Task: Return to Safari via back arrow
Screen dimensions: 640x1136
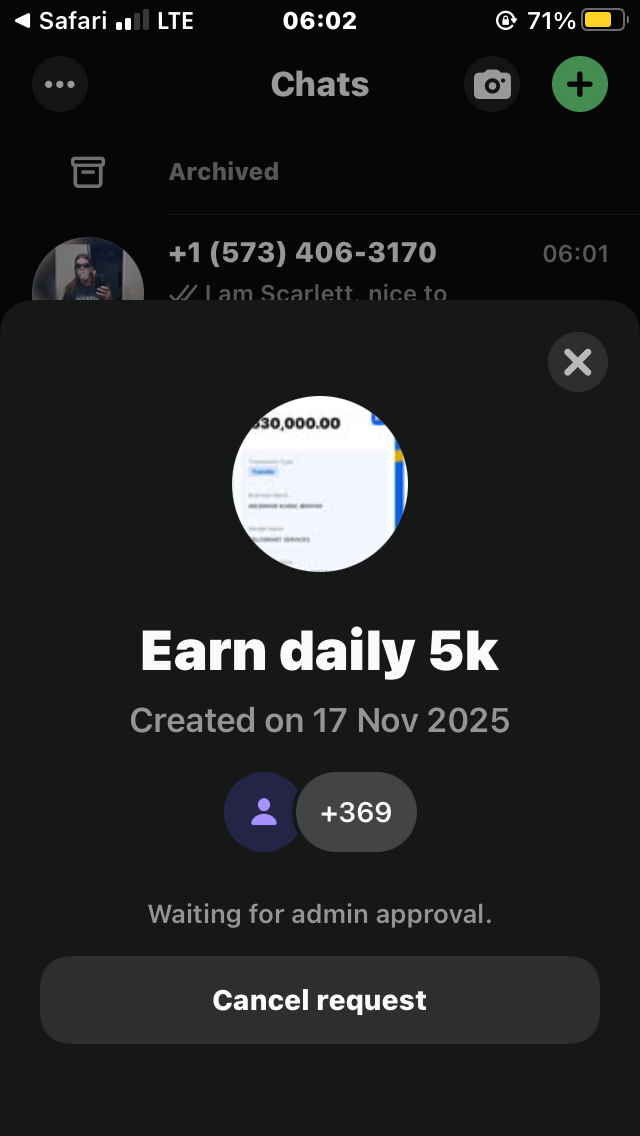Action: pyautogui.click(x=24, y=20)
